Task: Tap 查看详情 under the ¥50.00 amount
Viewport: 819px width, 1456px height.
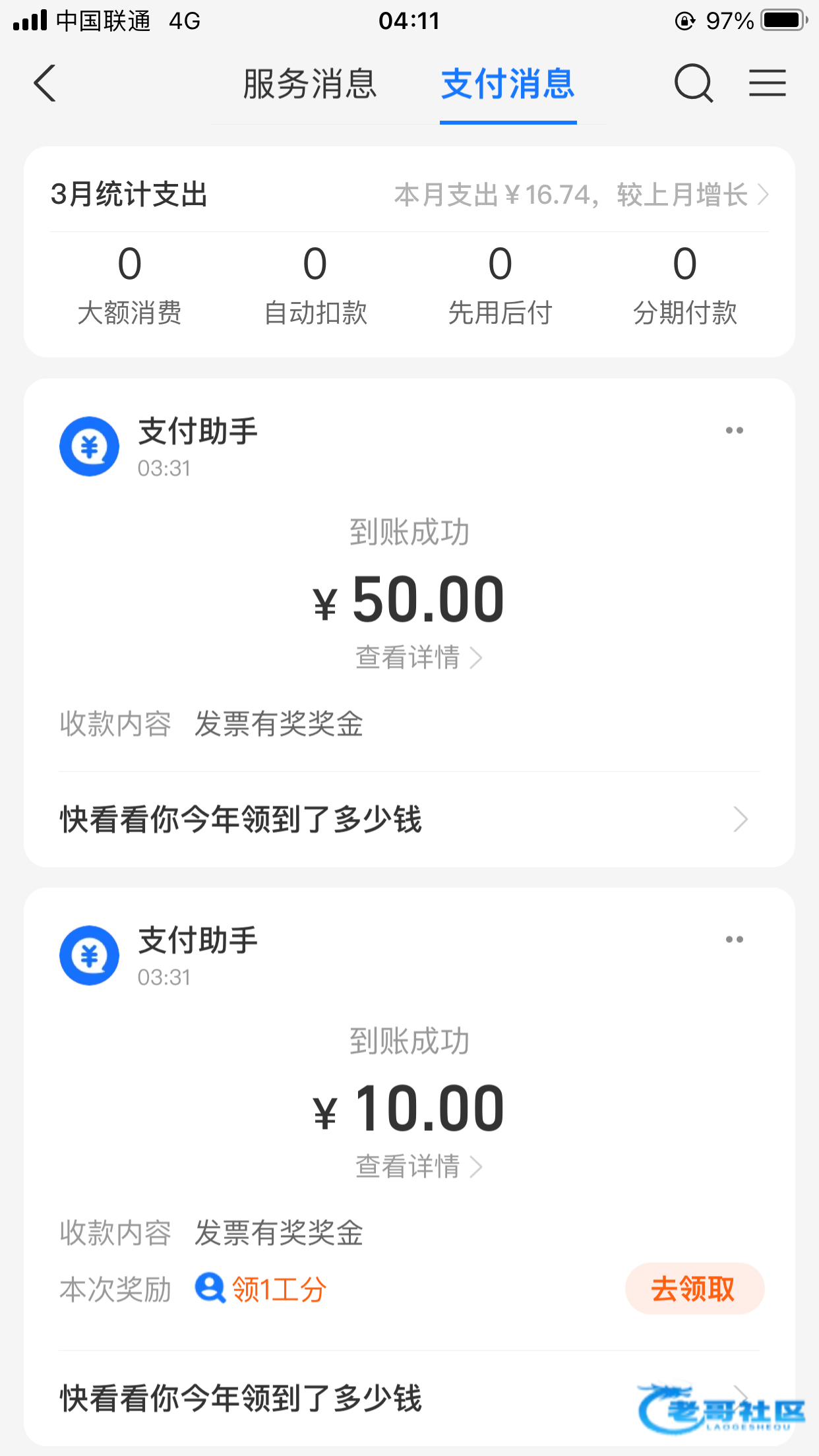Action: pos(418,657)
